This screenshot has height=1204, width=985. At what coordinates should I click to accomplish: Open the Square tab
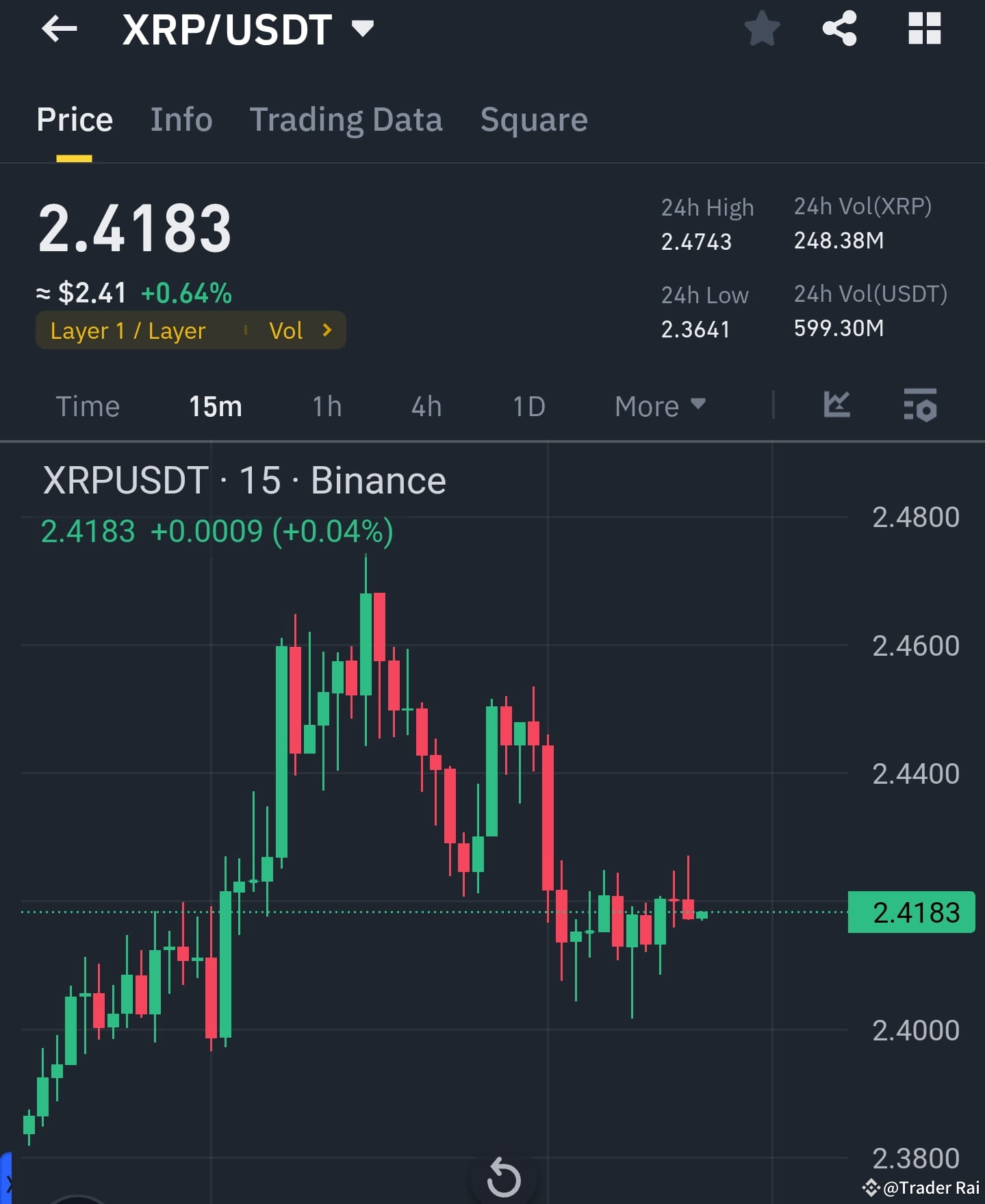pos(534,119)
